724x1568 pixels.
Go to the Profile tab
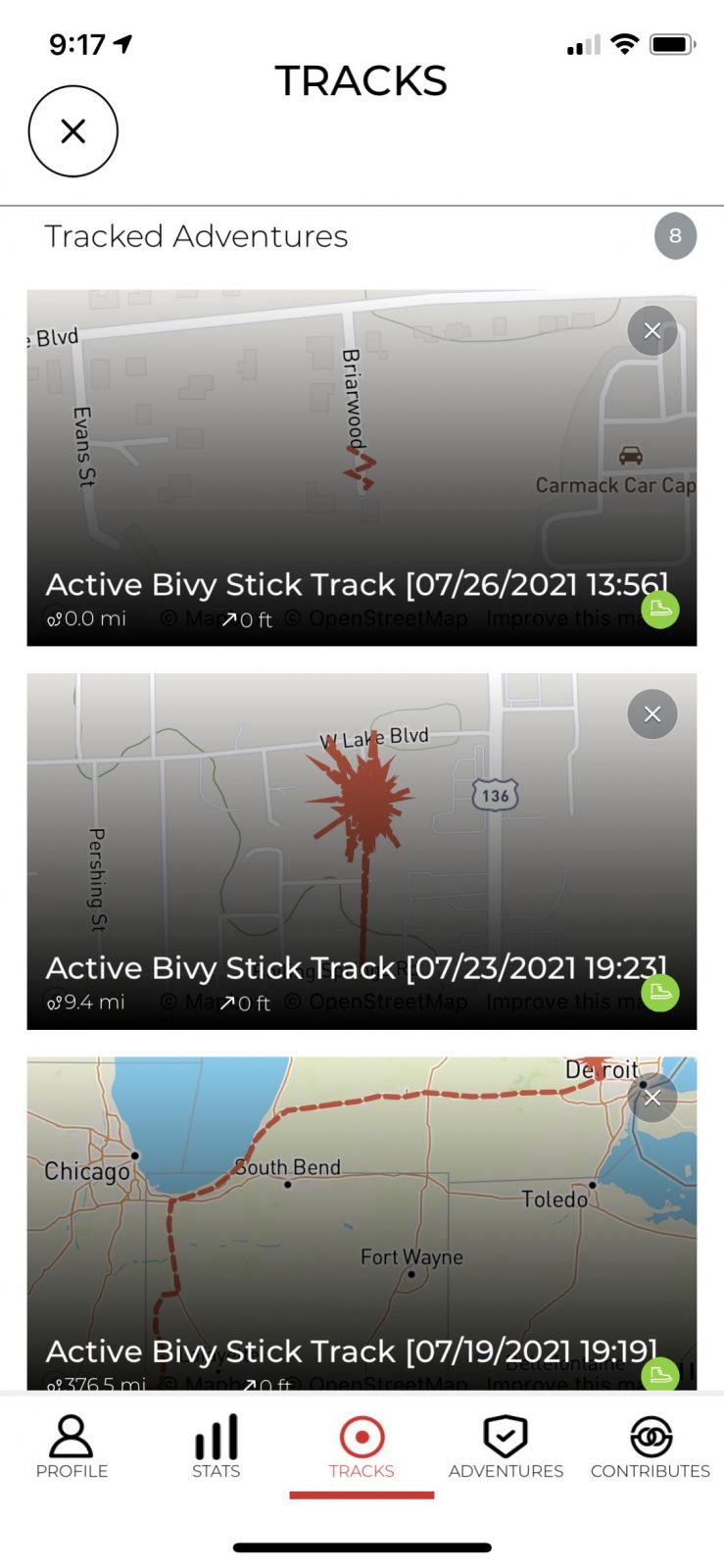tap(72, 1446)
